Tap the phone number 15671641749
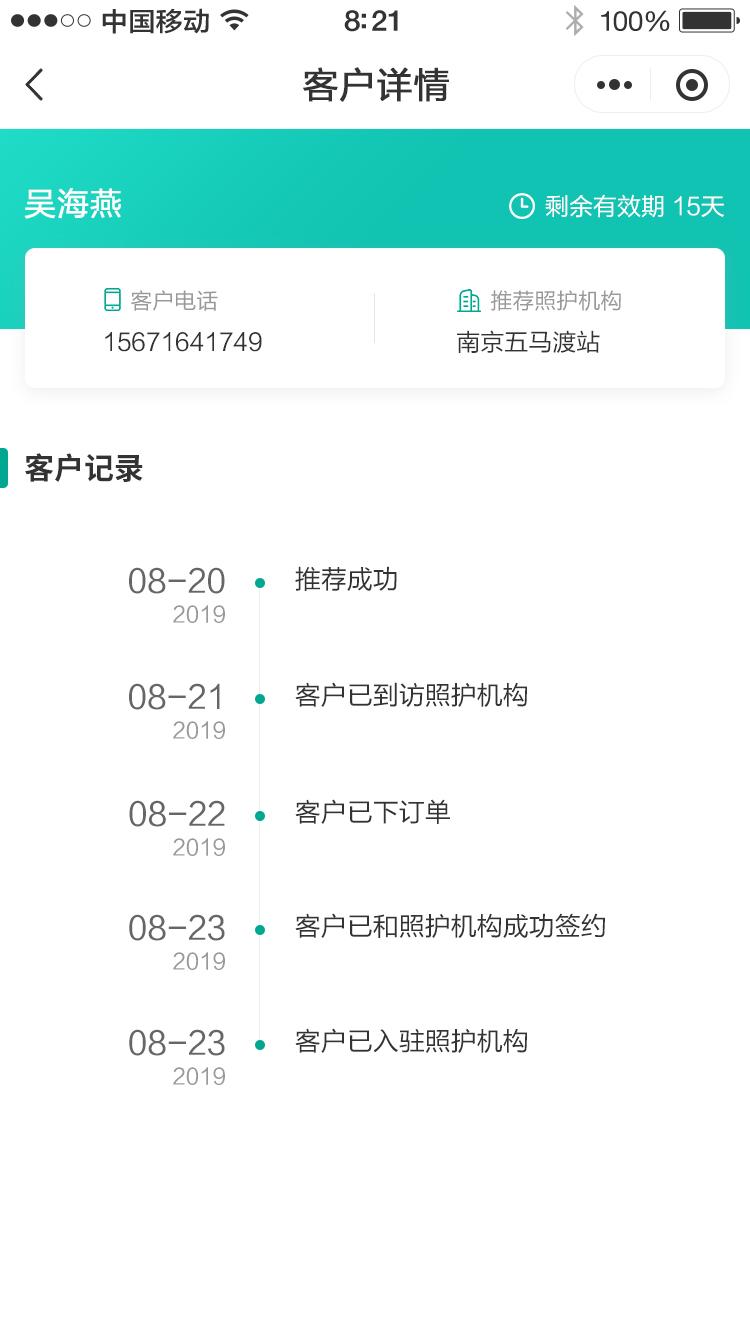The image size is (750, 1334). click(182, 342)
